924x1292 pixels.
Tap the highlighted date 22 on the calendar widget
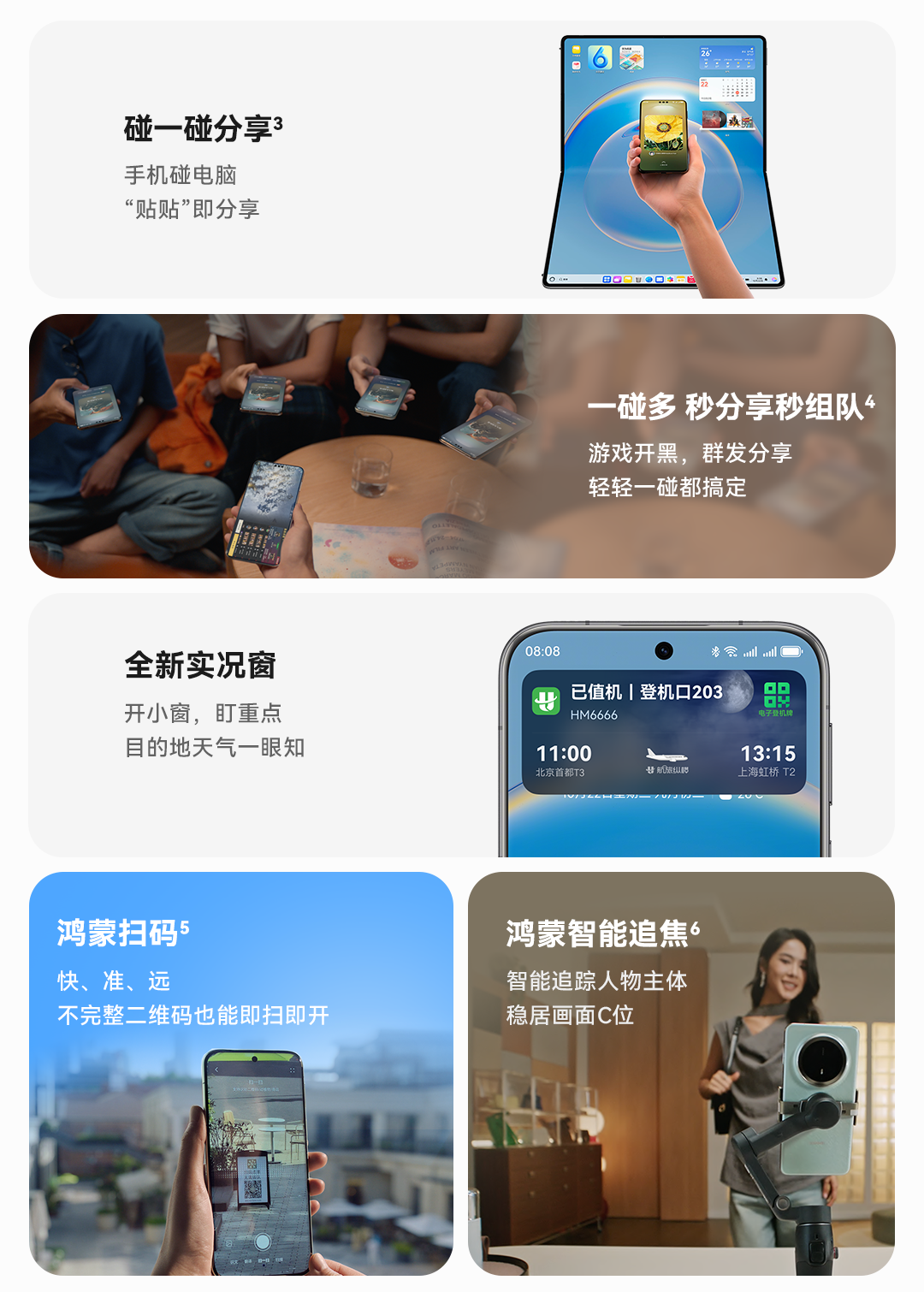[738, 92]
